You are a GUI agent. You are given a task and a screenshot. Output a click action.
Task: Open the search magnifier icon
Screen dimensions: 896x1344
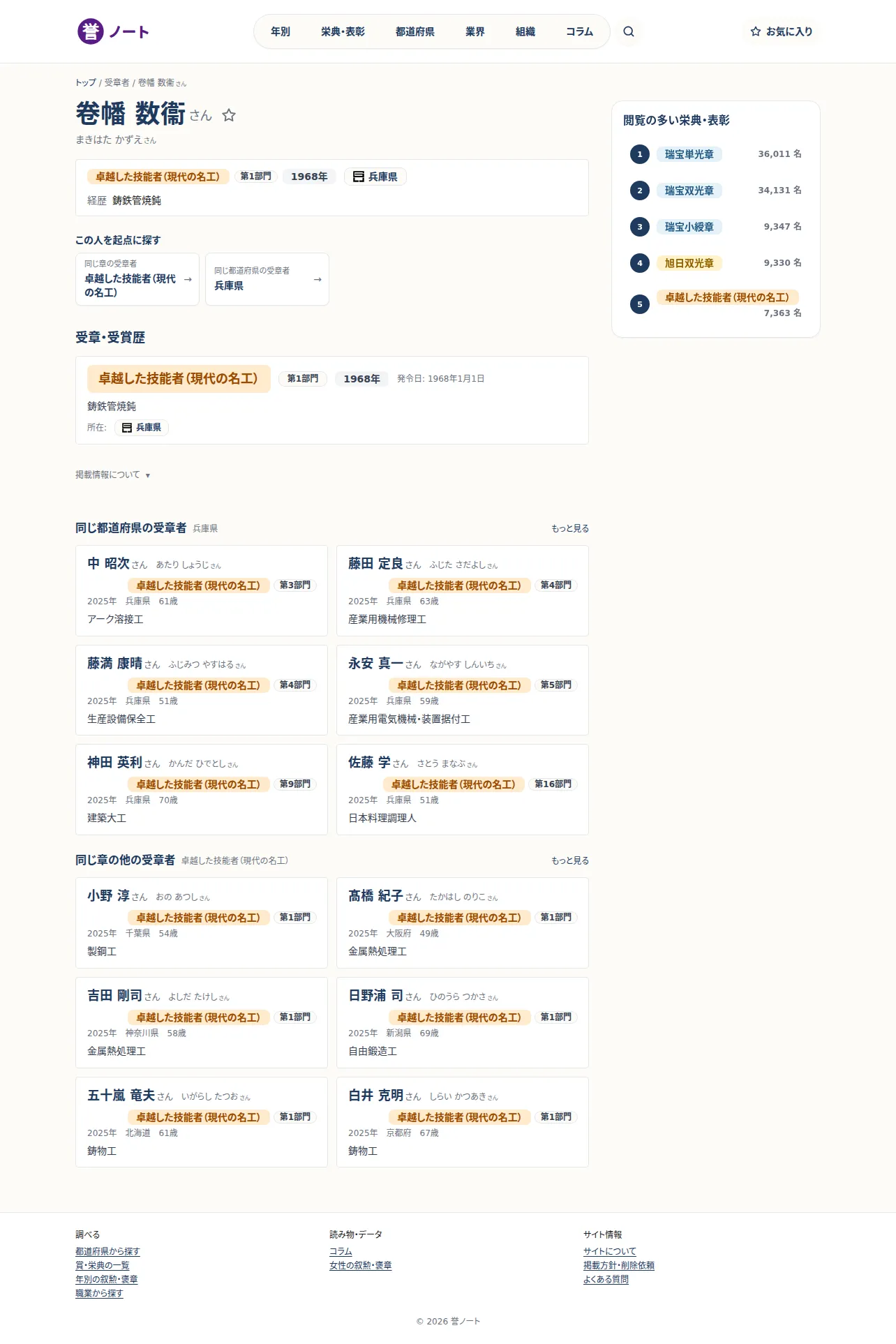point(629,31)
